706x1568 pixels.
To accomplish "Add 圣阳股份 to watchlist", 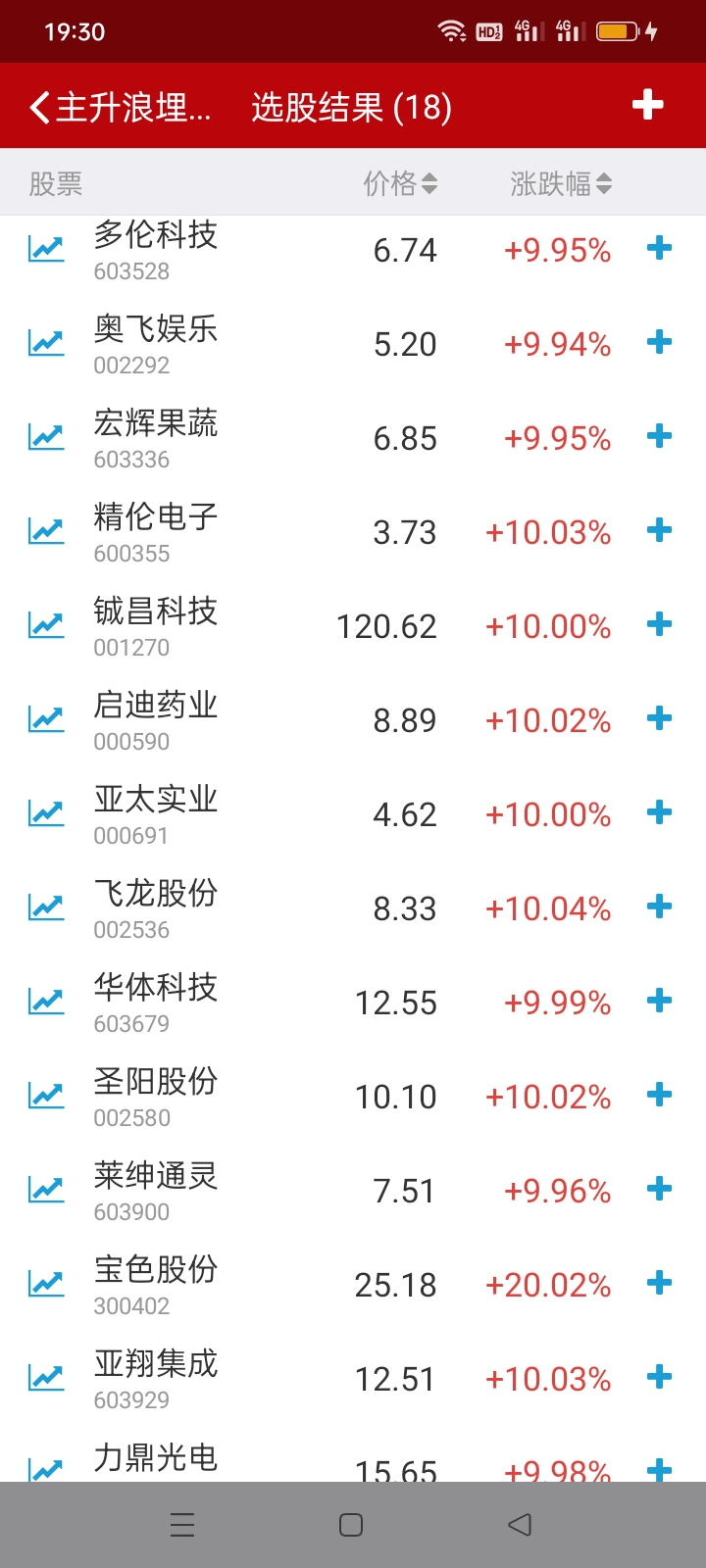I will (x=660, y=1096).
